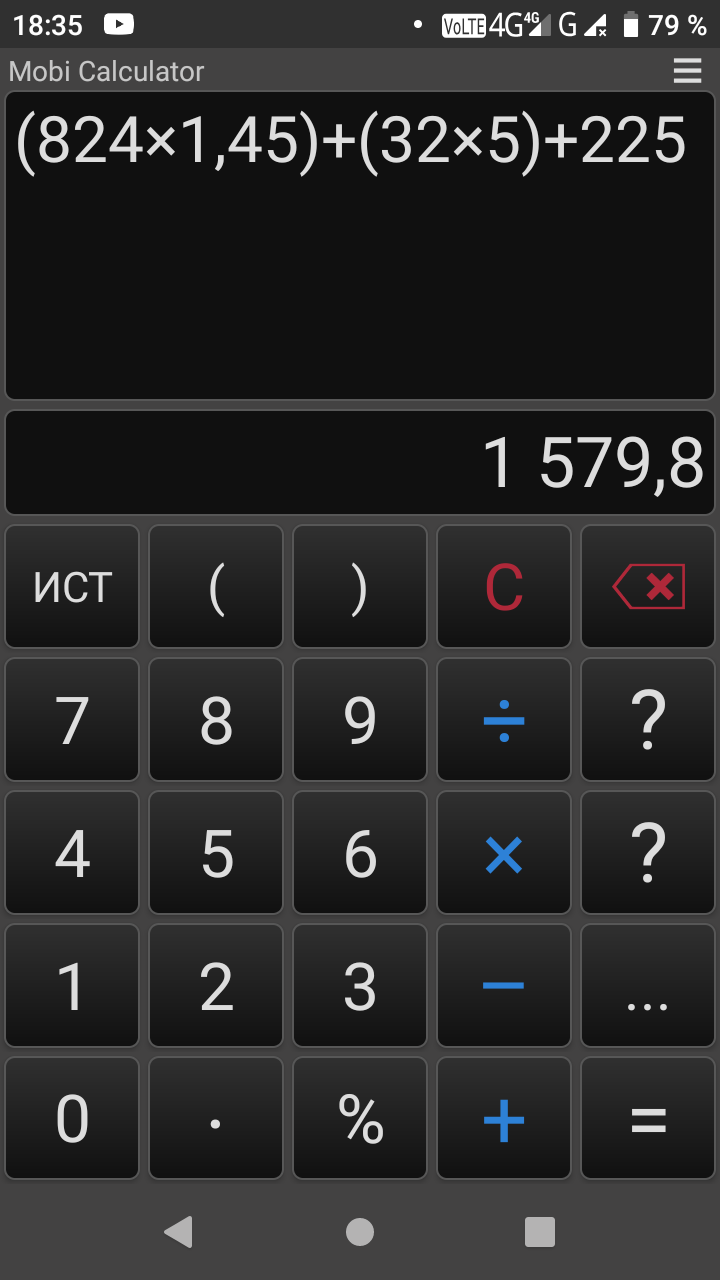The width and height of the screenshot is (720, 1280).
Task: Tap the number 3 key
Action: coord(360,986)
